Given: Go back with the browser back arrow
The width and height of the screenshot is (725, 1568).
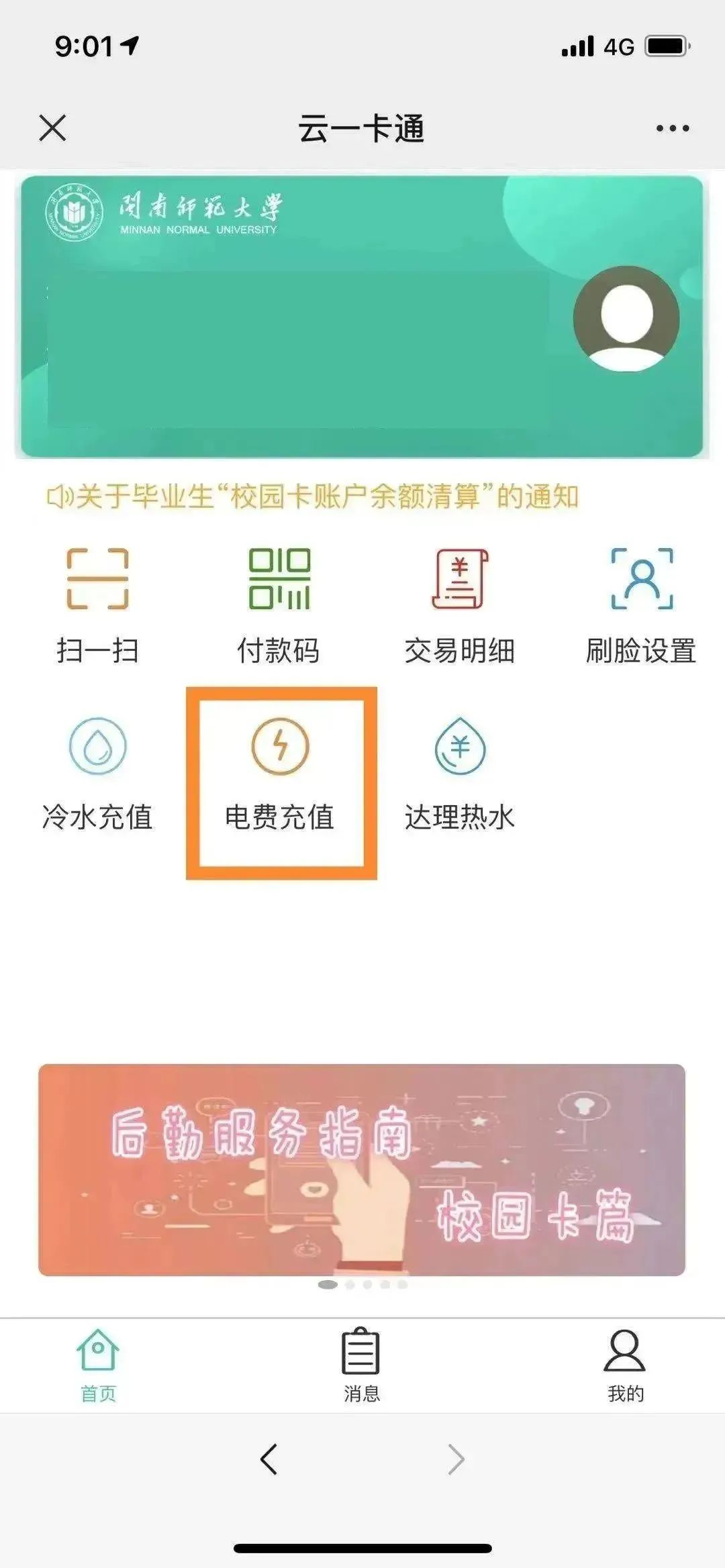Looking at the screenshot, I should [x=269, y=1459].
